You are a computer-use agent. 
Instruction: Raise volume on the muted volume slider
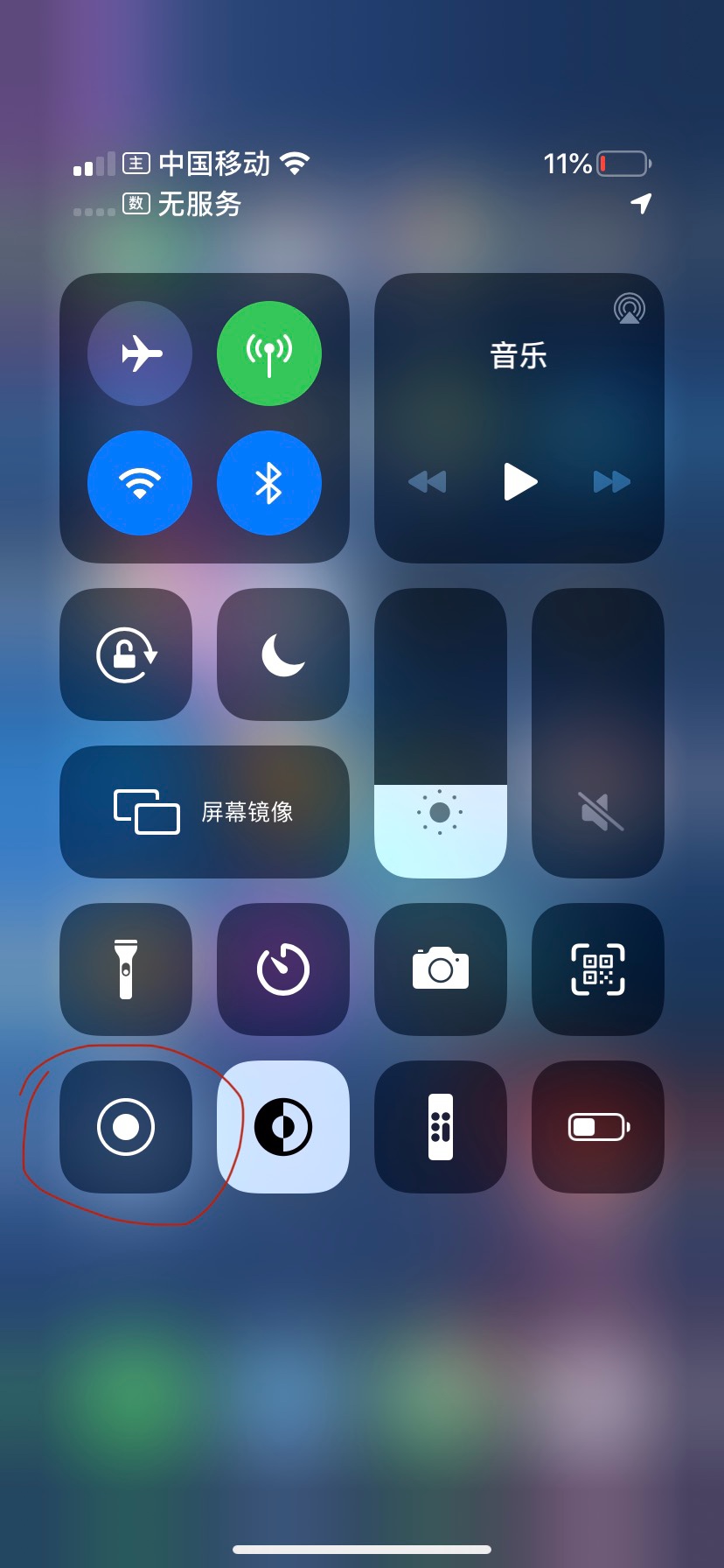598,733
